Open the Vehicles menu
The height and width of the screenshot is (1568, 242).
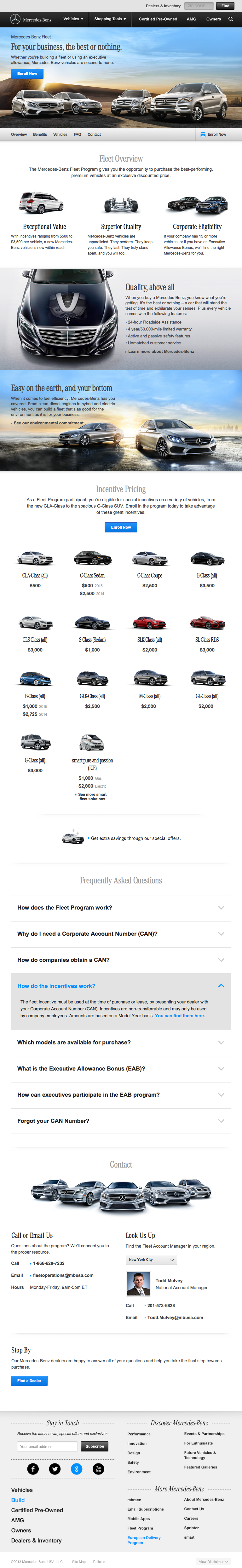point(73,19)
